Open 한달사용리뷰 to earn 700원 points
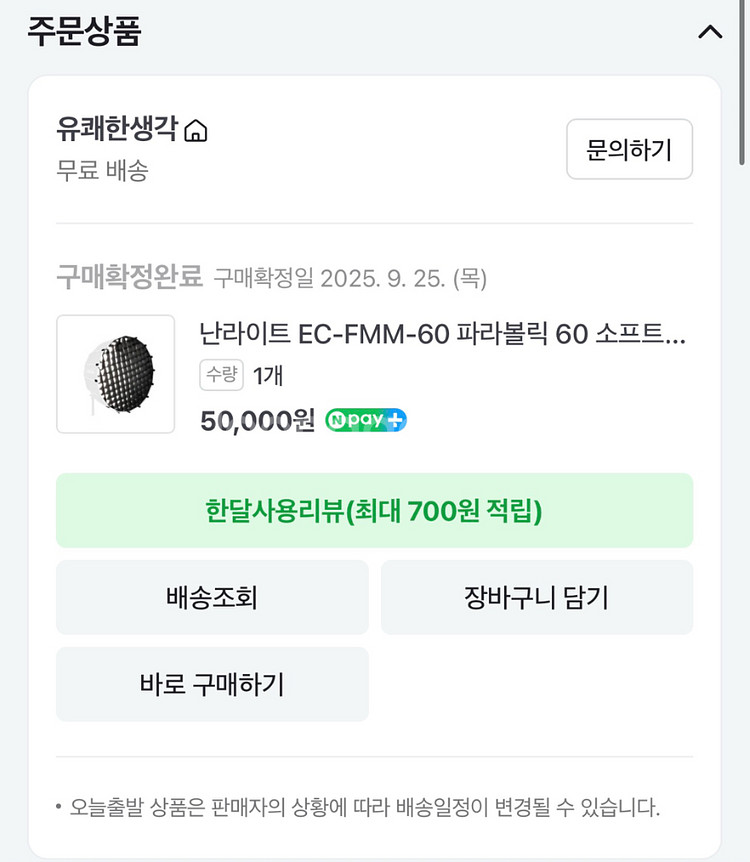Image resolution: width=750 pixels, height=862 pixels. click(374, 512)
